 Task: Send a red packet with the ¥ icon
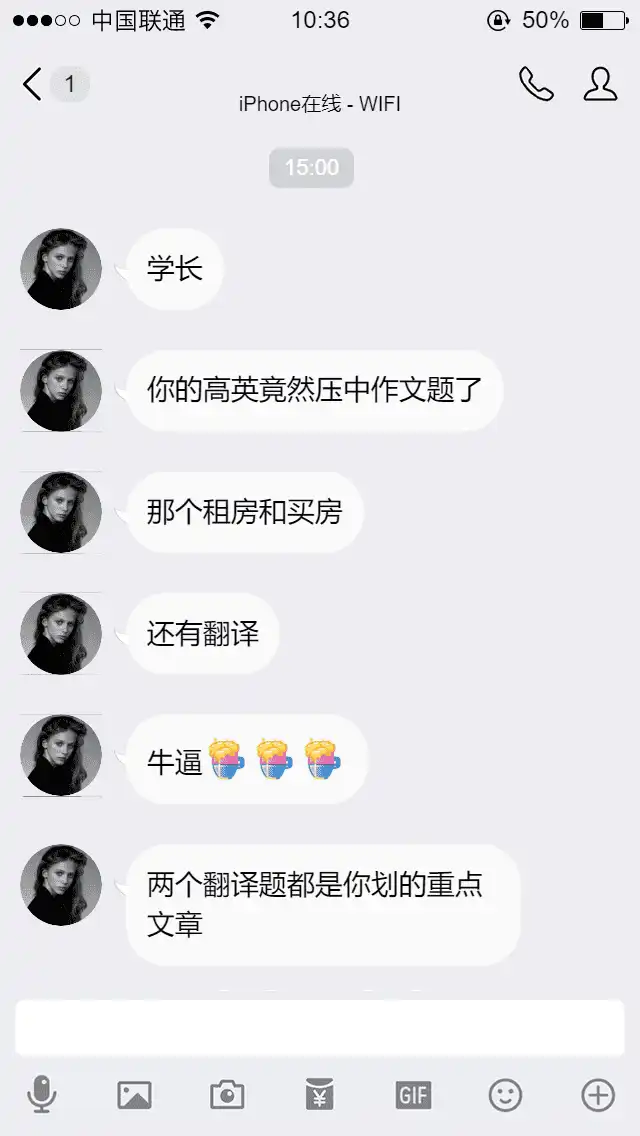pos(320,1095)
